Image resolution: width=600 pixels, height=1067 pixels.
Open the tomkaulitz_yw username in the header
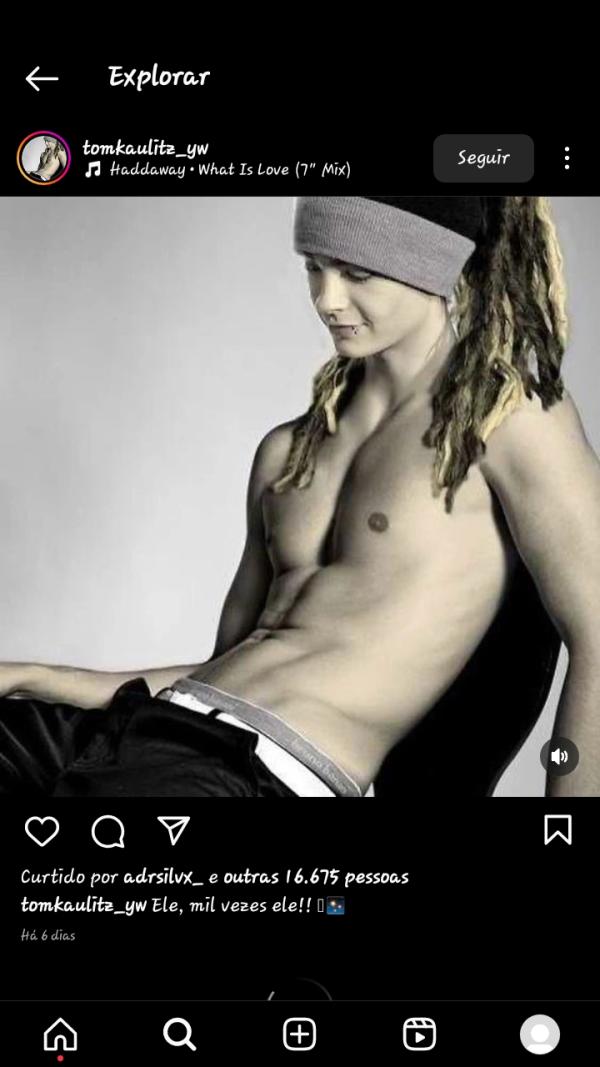(x=145, y=148)
